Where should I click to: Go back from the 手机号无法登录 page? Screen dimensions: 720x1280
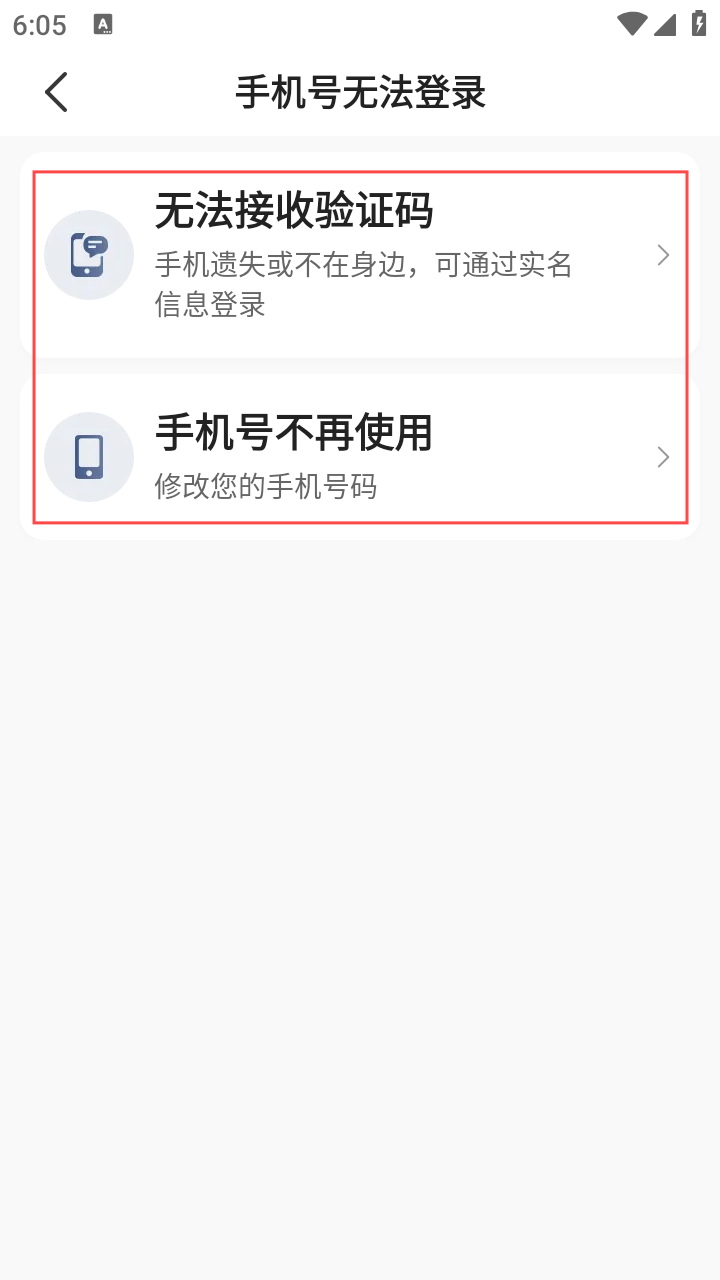(x=56, y=92)
